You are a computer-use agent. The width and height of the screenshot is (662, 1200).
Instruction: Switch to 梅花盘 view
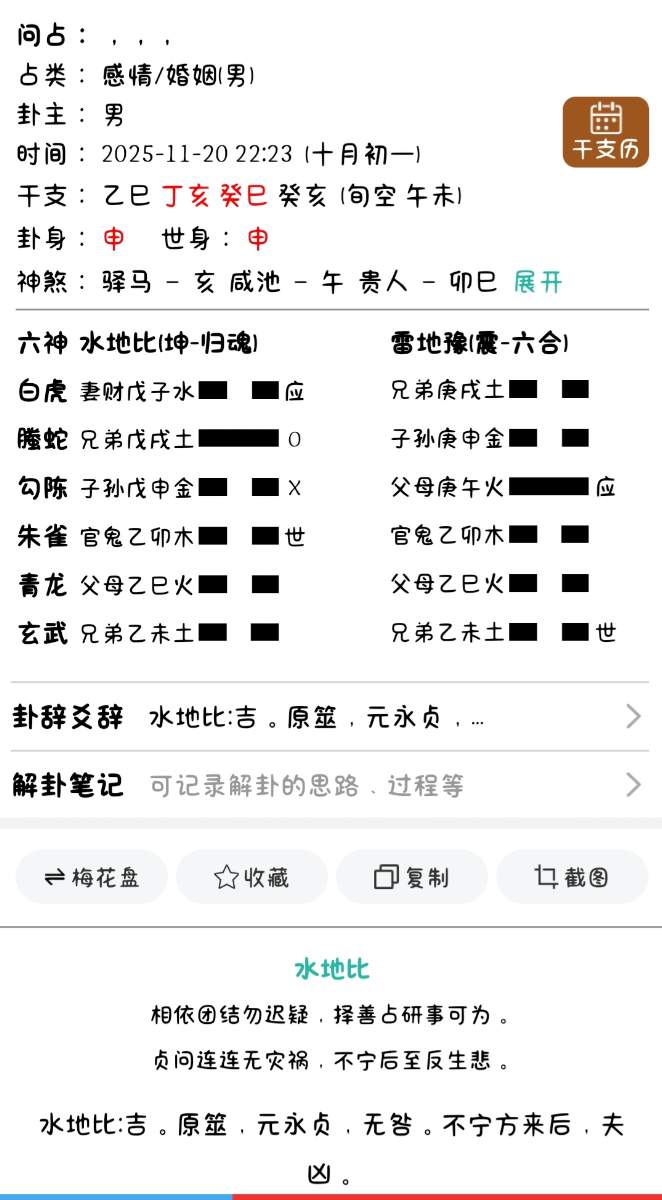[x=92, y=877]
